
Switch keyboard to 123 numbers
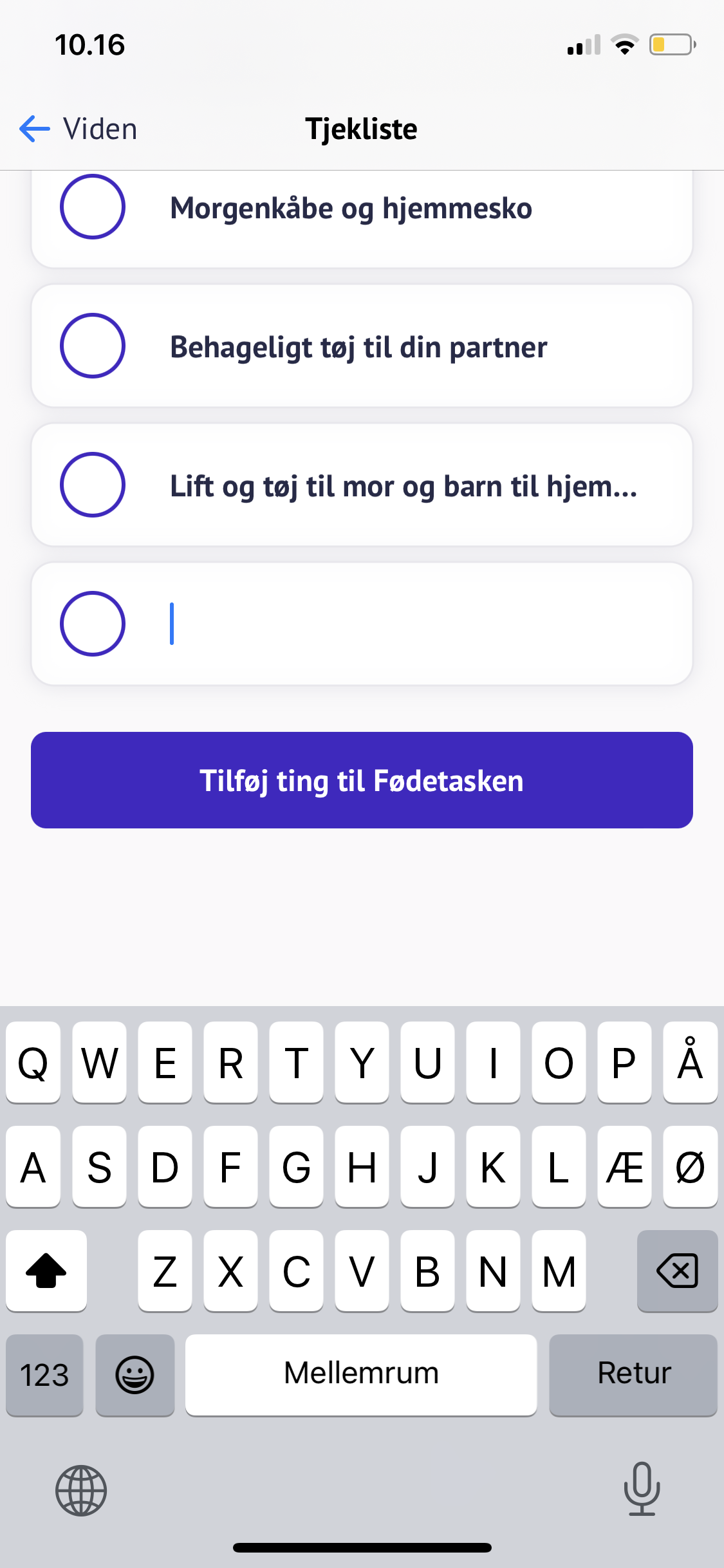coord(44,1374)
